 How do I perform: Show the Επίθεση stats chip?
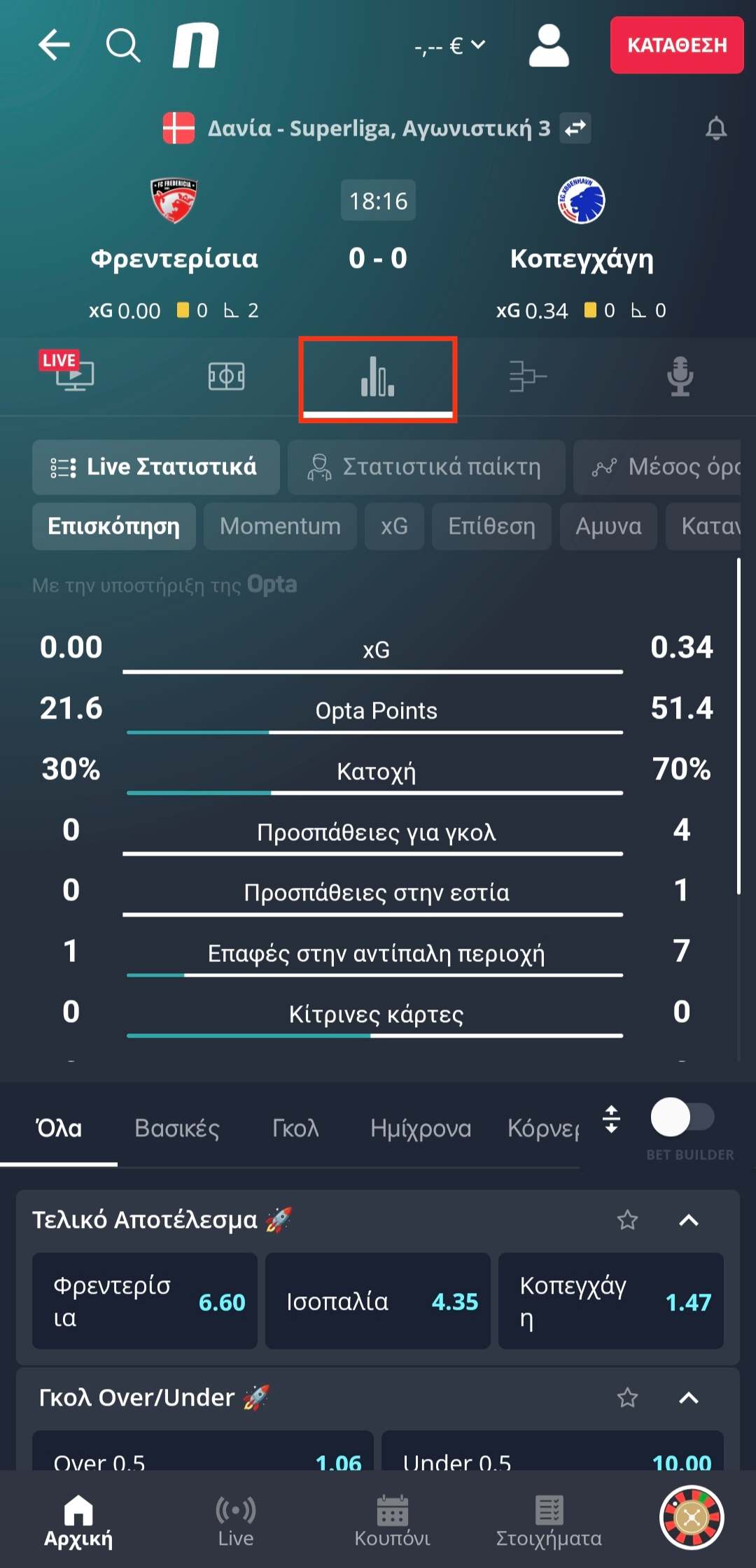pos(491,526)
